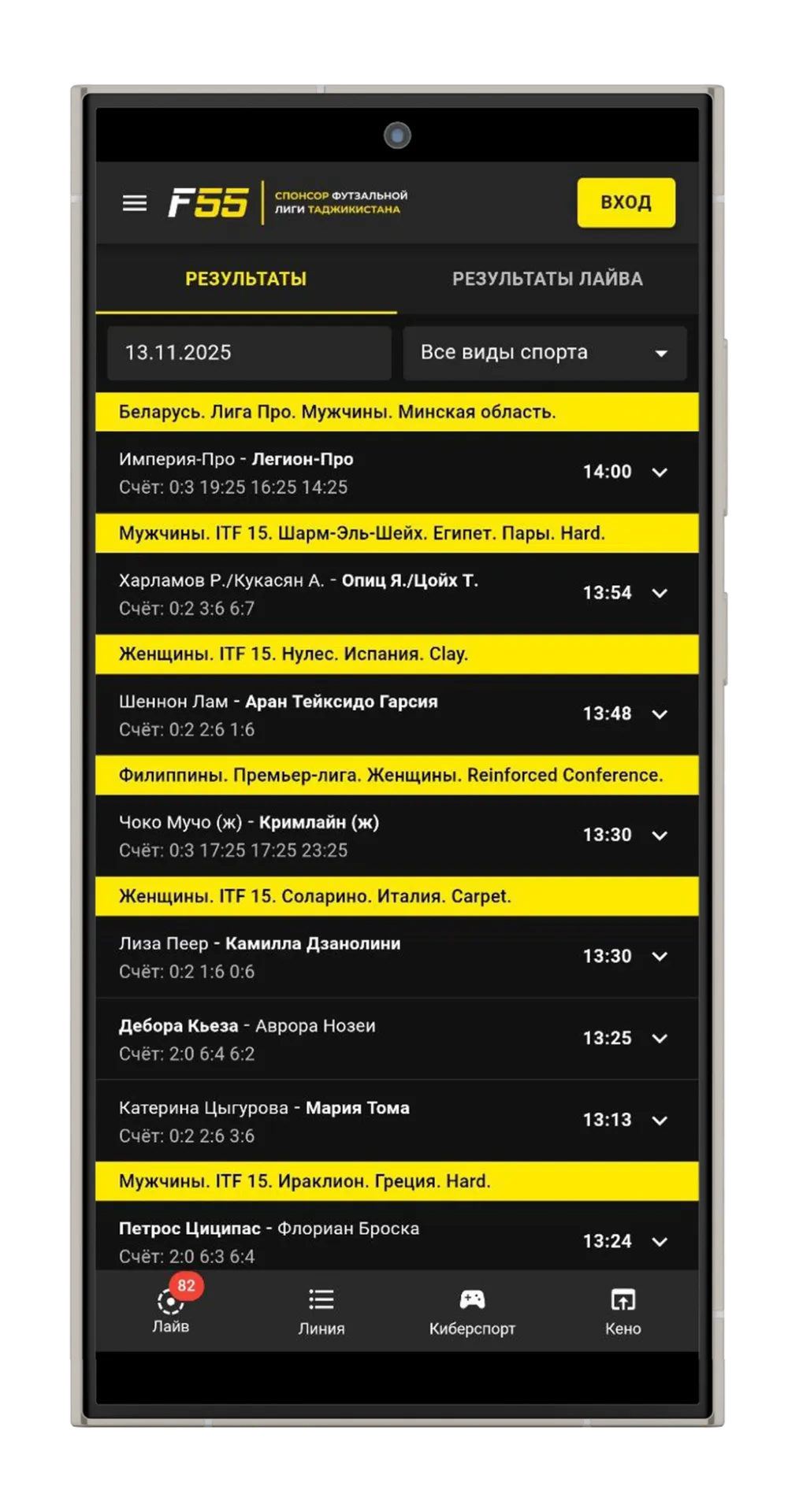Image resolution: width=799 pixels, height=1512 pixels.
Task: Expand the Лиза Пеер vs Камилла Дзанолини match
Action: 397,957
